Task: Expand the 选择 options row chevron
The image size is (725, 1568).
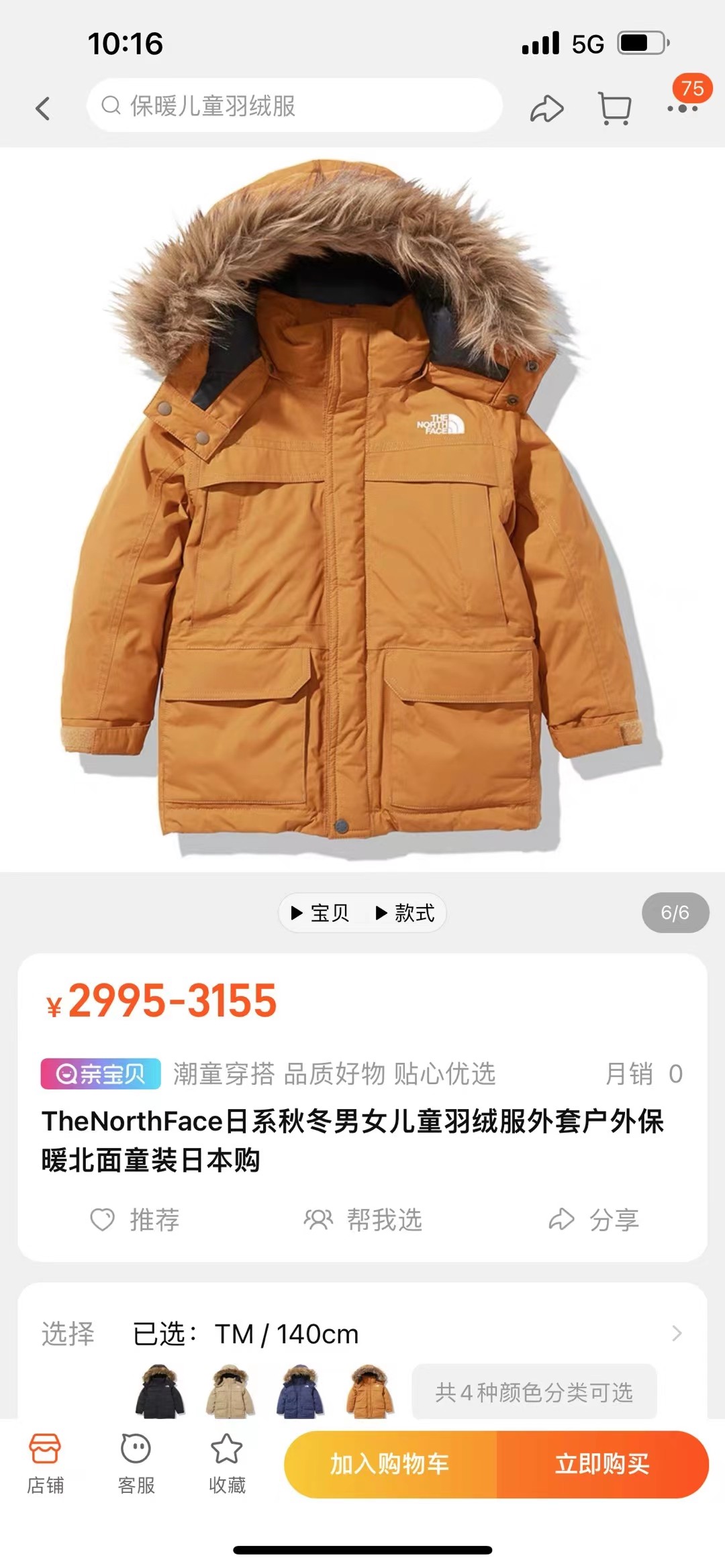Action: pos(676,1333)
